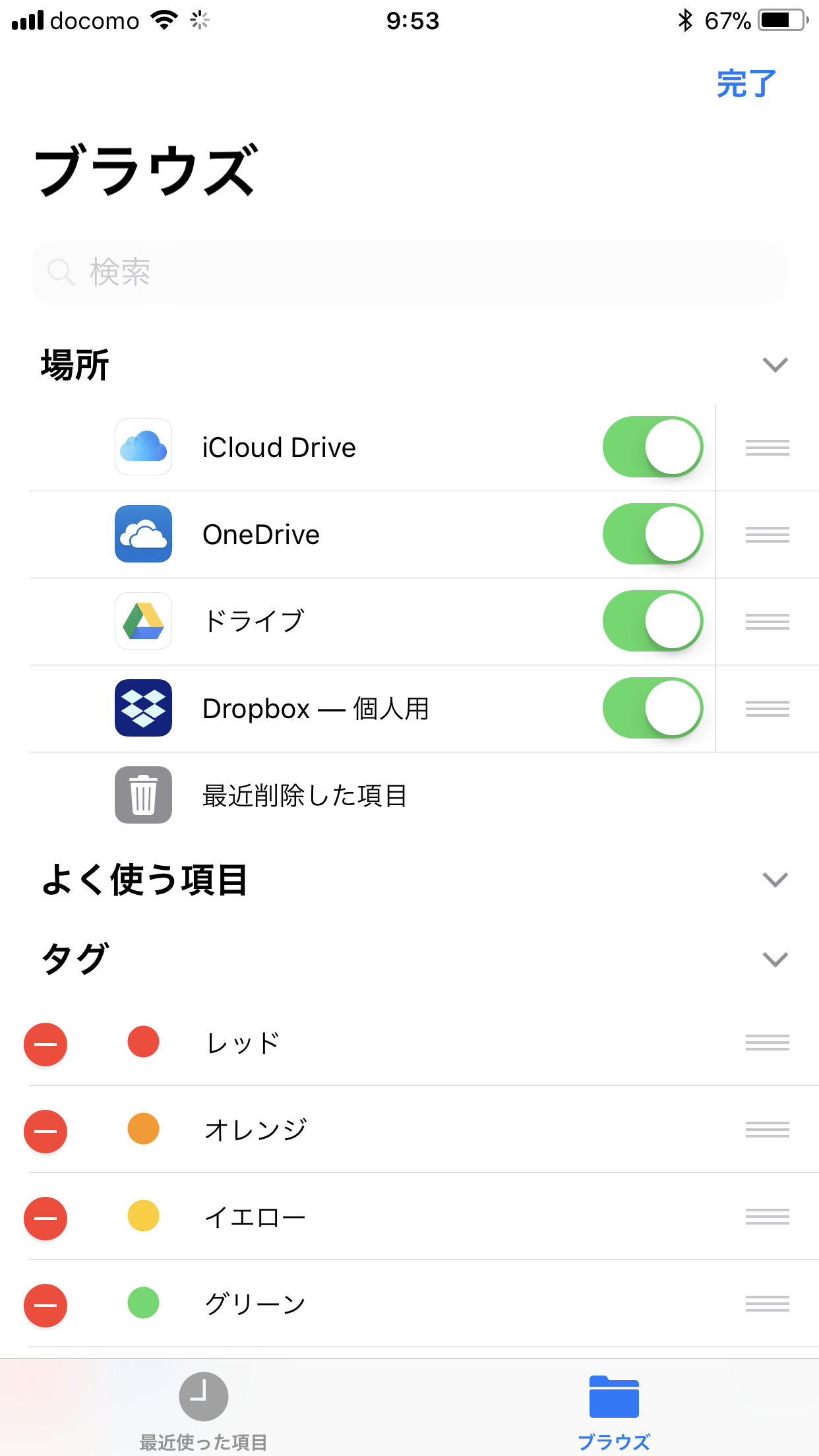
Task: Disable the iCloud Drive toggle
Action: coord(652,446)
